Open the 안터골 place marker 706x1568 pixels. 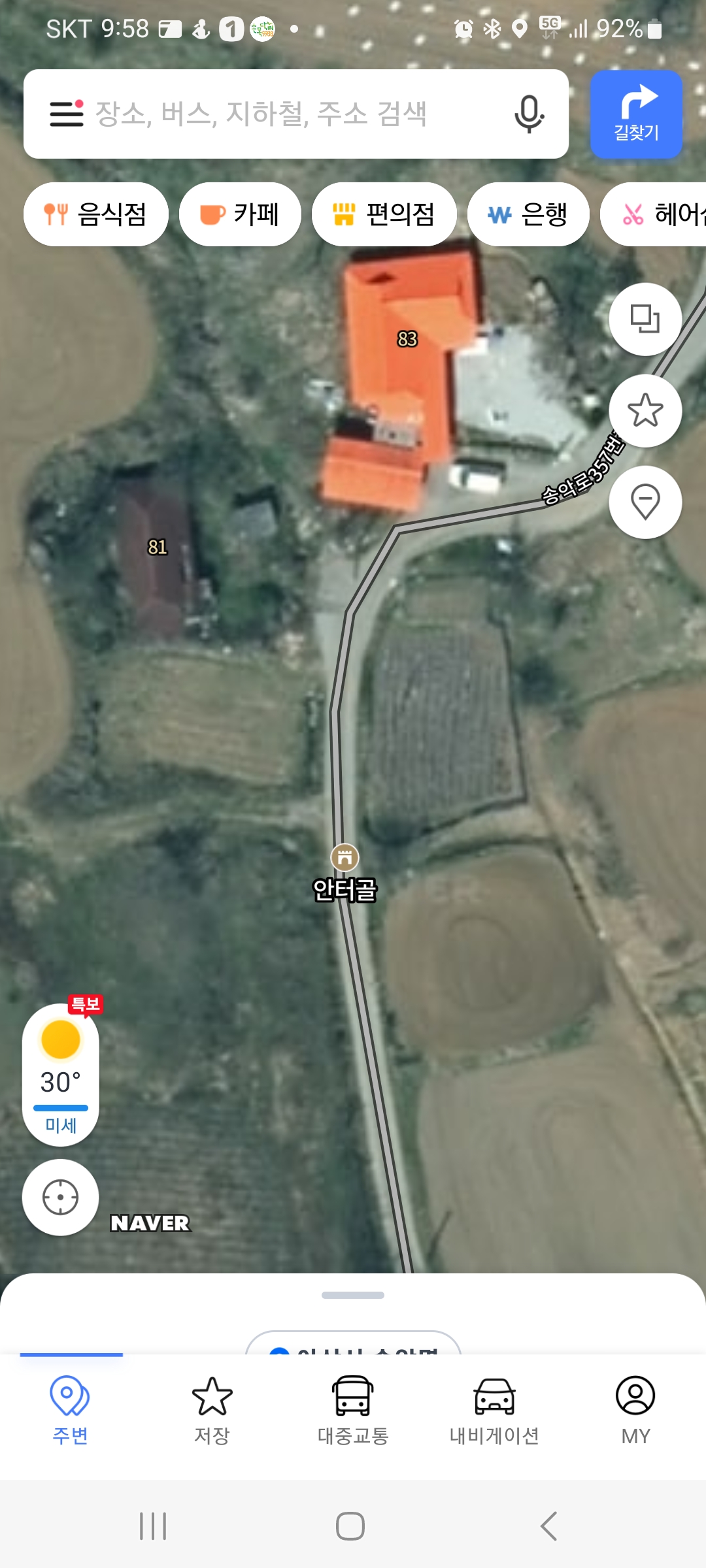coord(345,858)
